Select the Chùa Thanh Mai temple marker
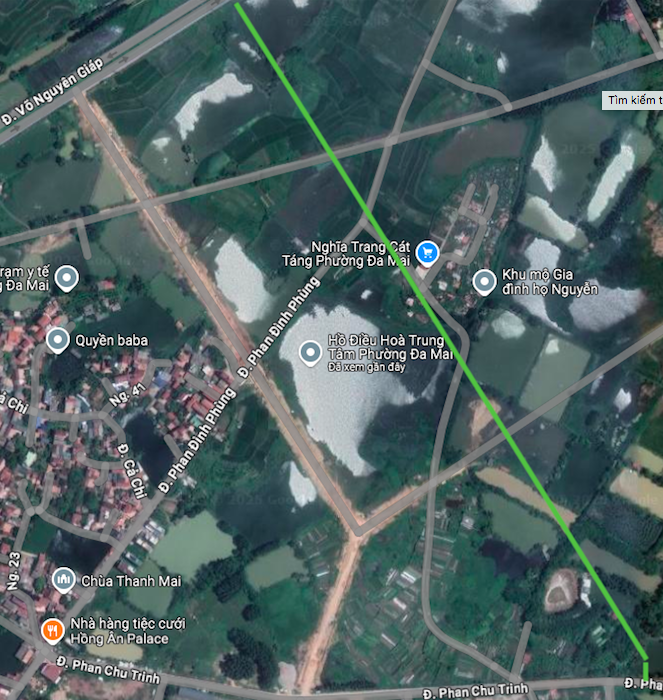The height and width of the screenshot is (700, 663). [x=63, y=579]
